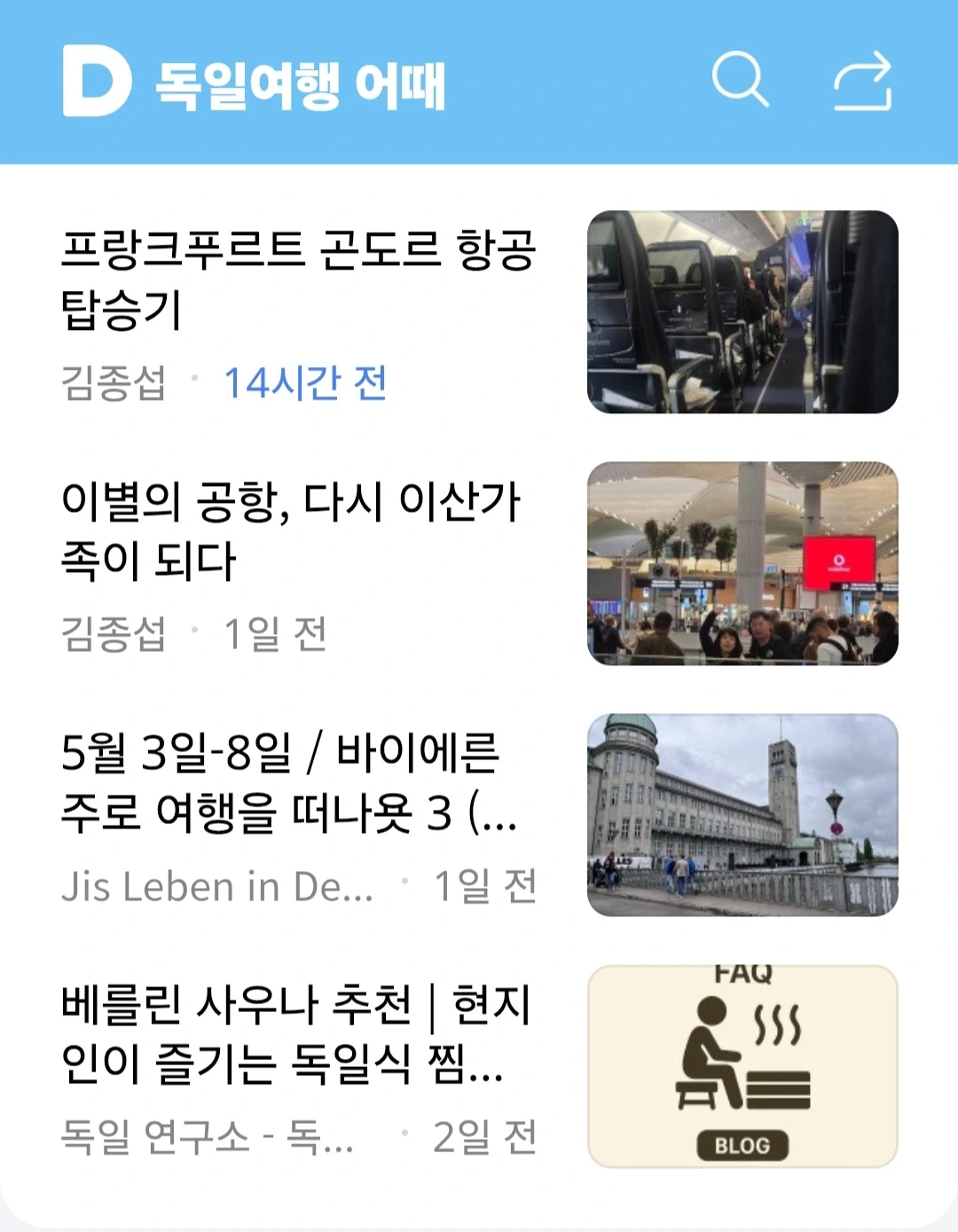Share this 독일여행 어때 page

coord(862,81)
